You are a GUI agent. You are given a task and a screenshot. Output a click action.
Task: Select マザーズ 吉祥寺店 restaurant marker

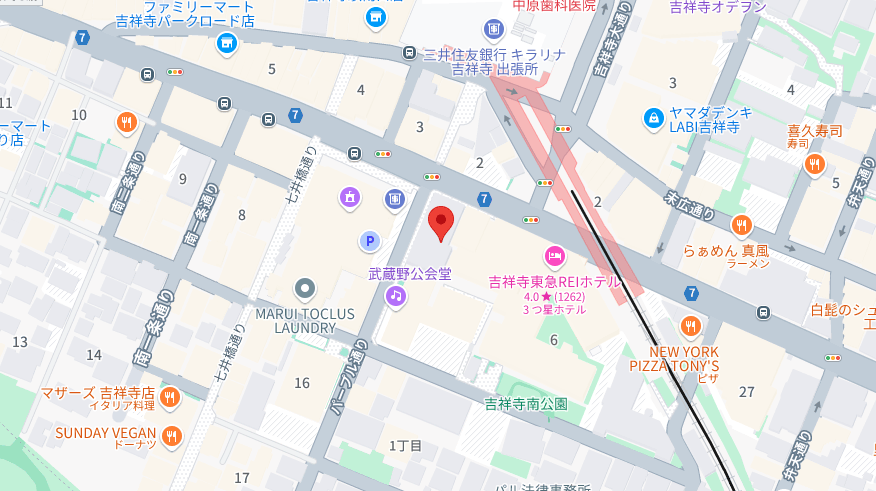169,397
